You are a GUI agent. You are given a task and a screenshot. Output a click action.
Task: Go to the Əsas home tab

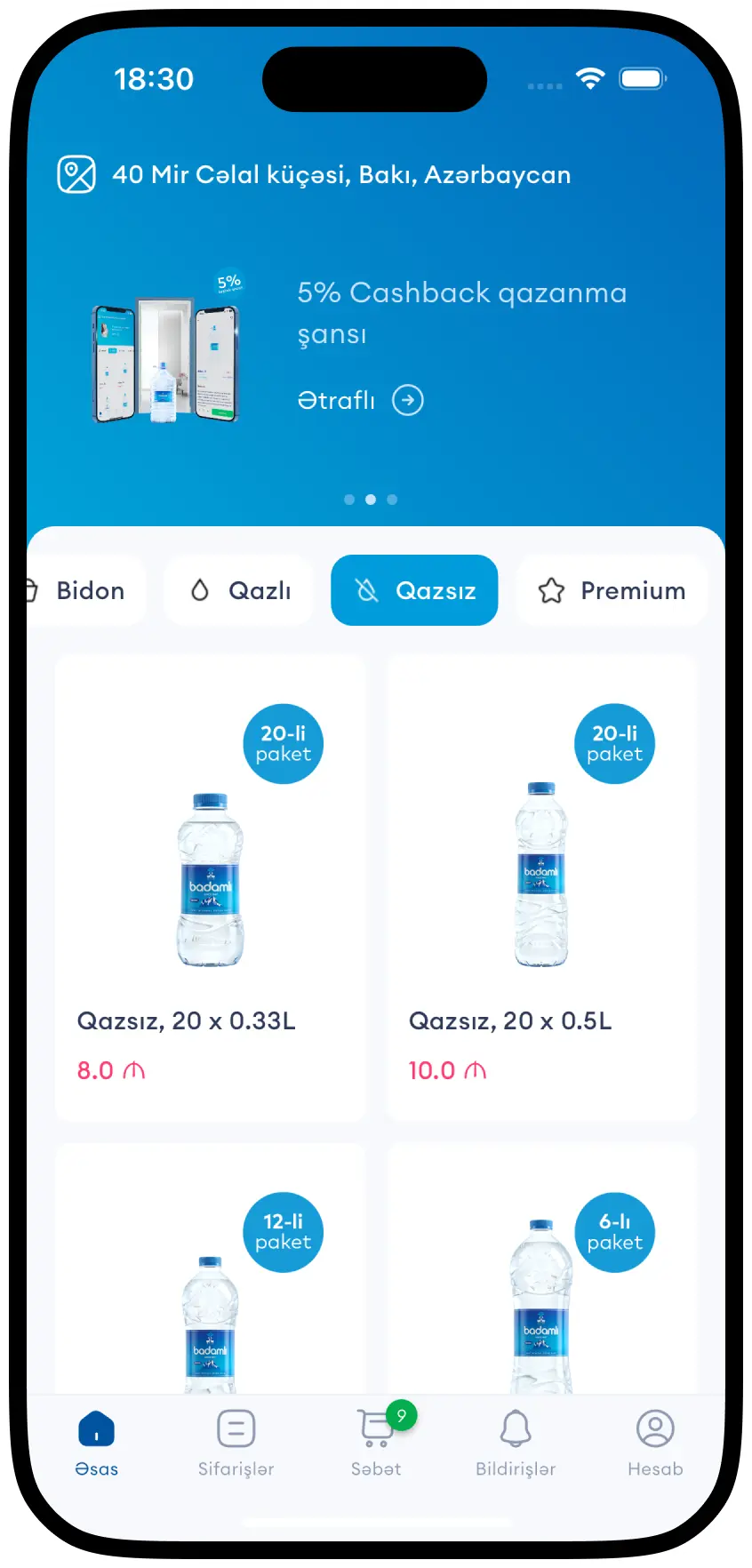(x=96, y=1444)
